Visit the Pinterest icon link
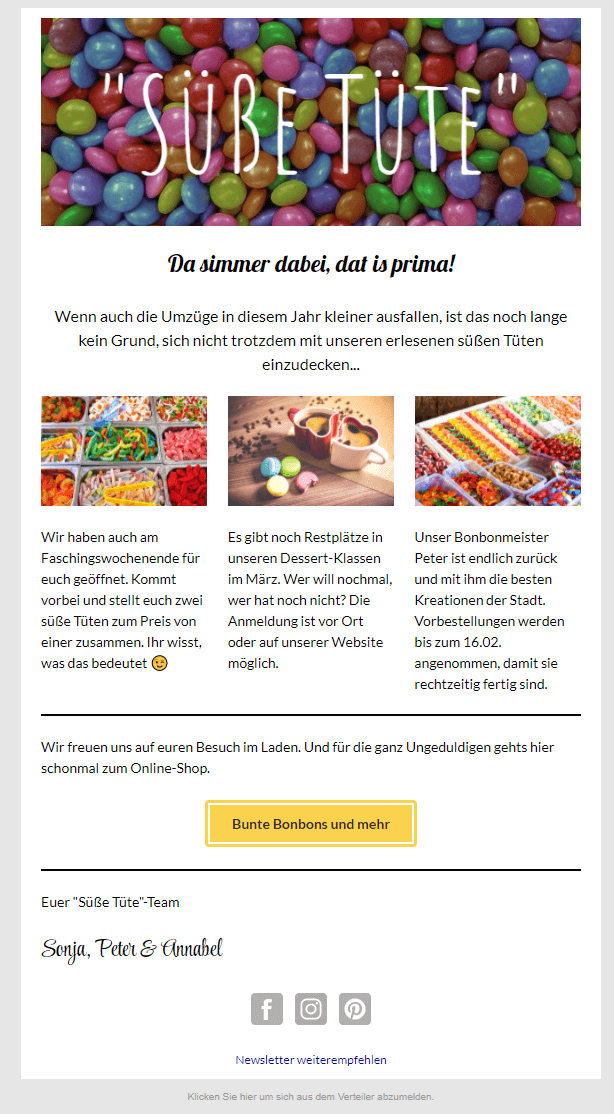Viewport: 614px width, 1114px height. coord(355,1009)
